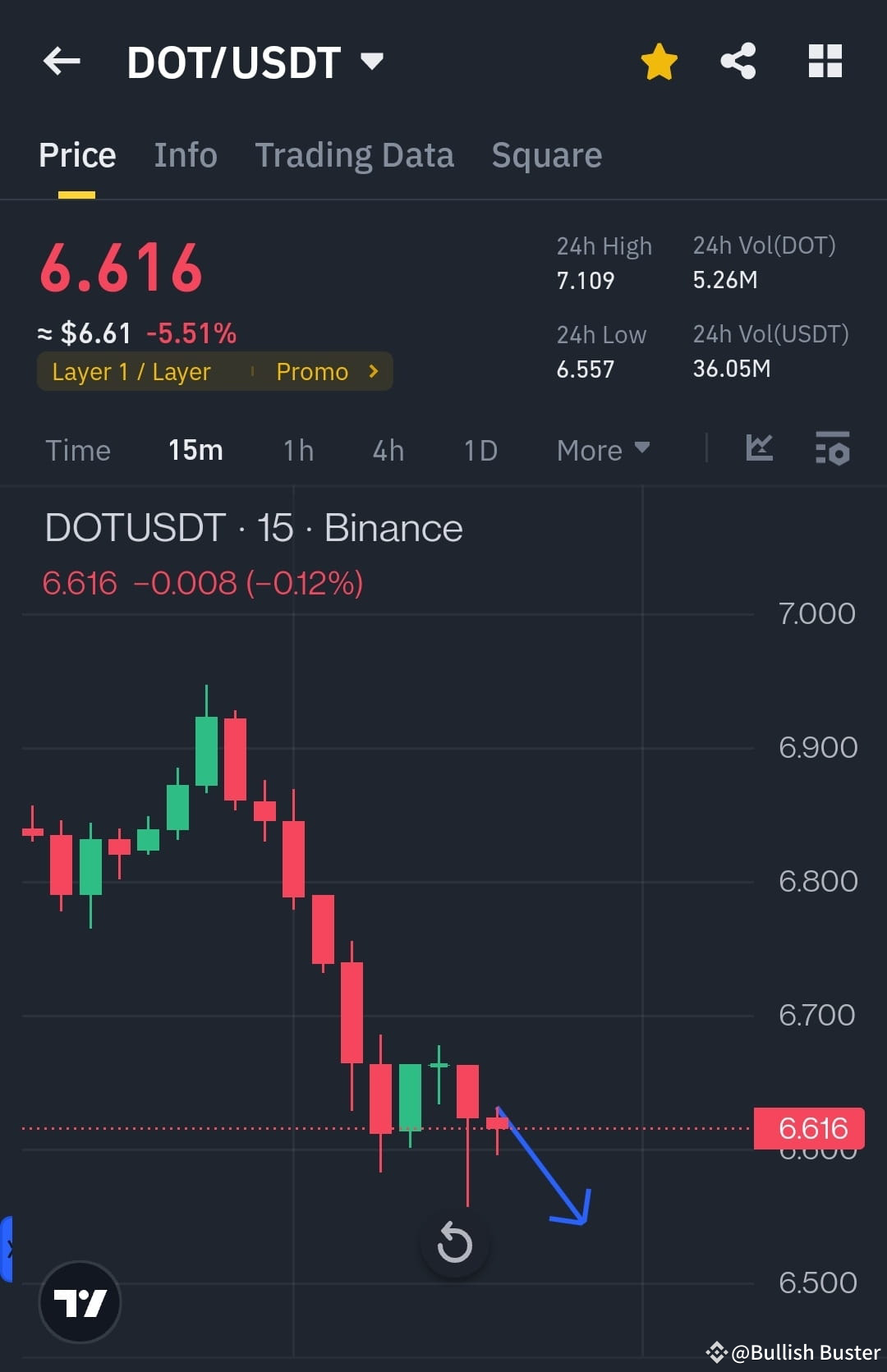Tap the Layer 1 / Layer category link
Screen dimensions: 887x1372
tap(131, 371)
